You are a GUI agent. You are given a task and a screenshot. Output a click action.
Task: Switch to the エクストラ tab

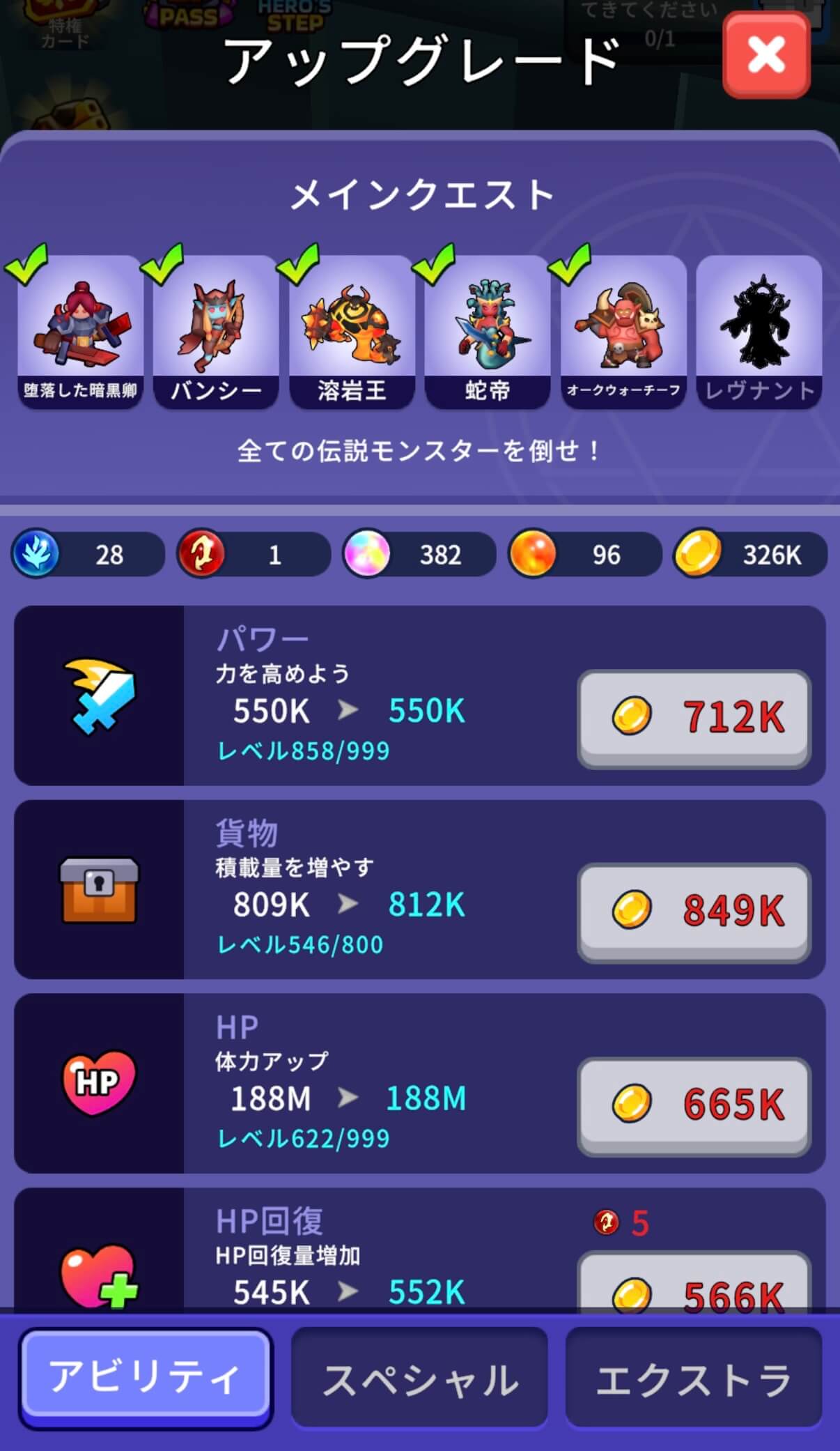click(x=694, y=1379)
